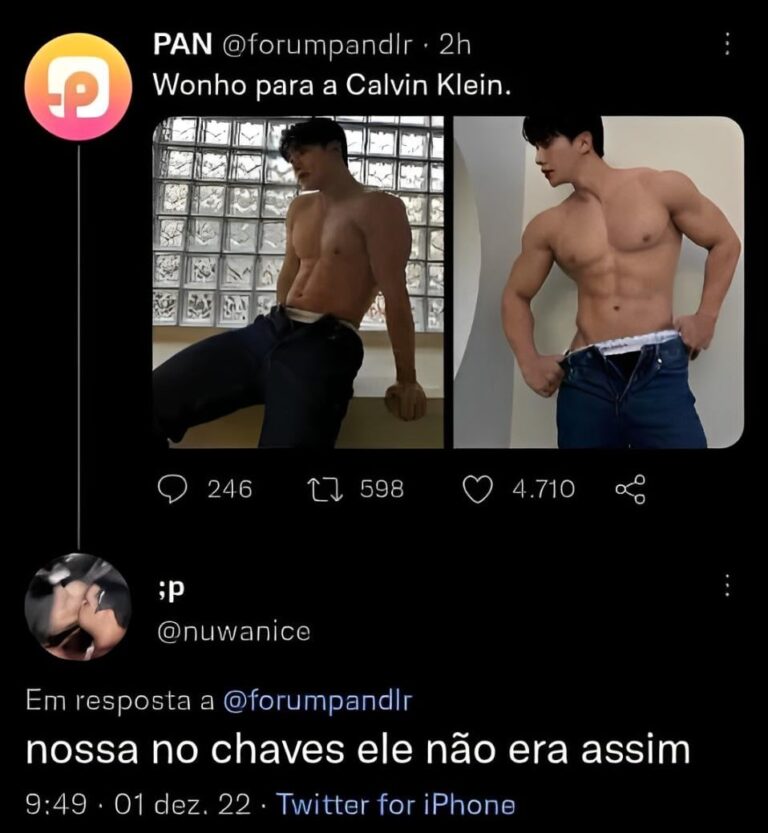The image size is (768, 833).
Task: View the left photo with glass block wall
Action: point(298,282)
